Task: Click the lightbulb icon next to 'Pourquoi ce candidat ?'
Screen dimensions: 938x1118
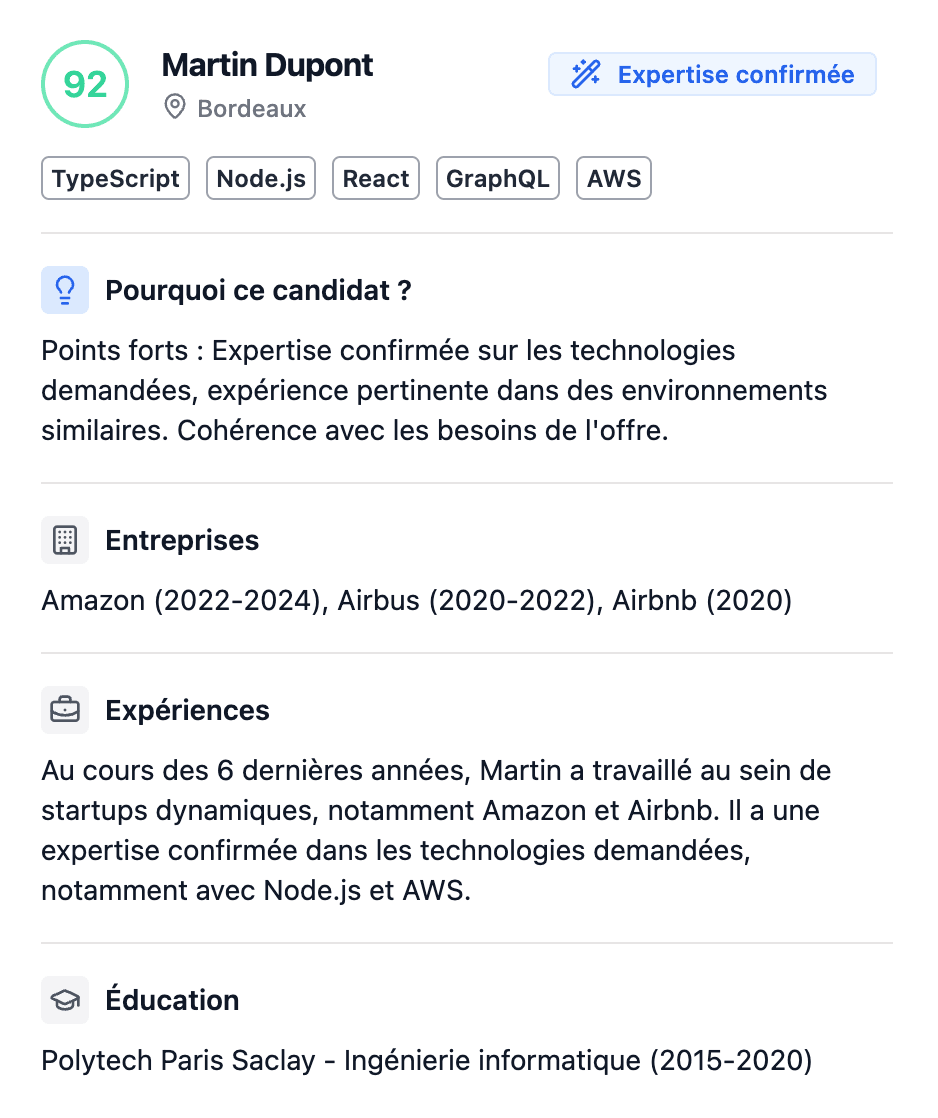Action: (65, 290)
